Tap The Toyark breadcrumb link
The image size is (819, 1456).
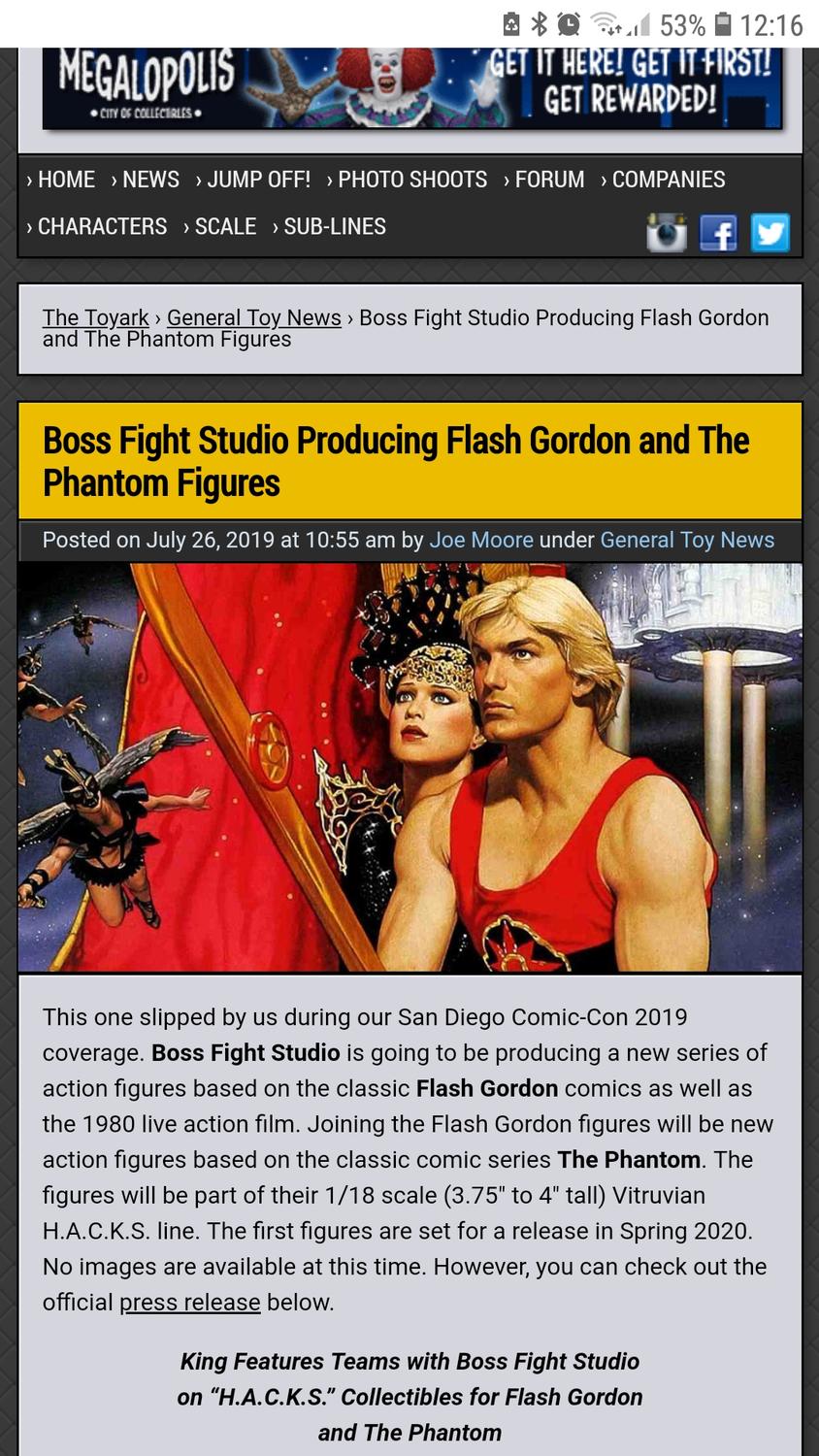click(95, 317)
